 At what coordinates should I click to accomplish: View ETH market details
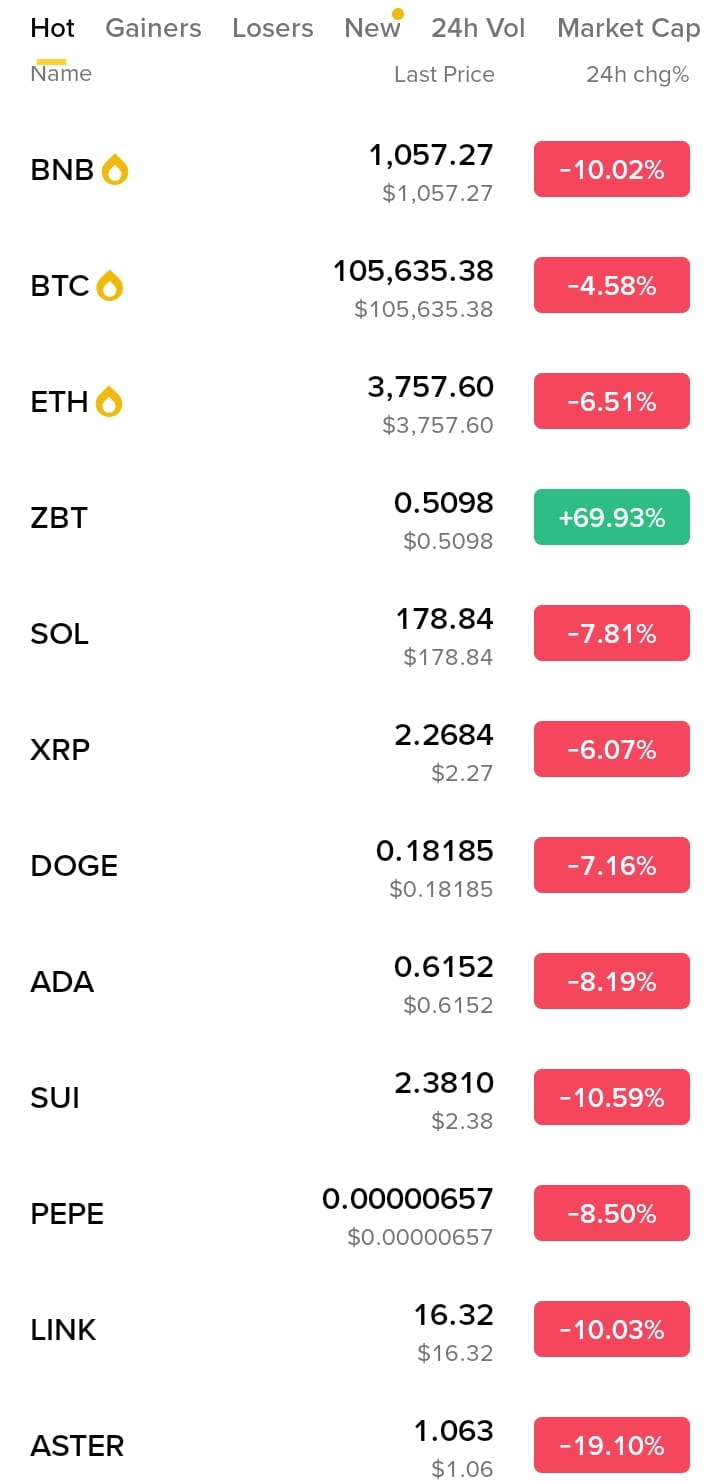(x=360, y=402)
